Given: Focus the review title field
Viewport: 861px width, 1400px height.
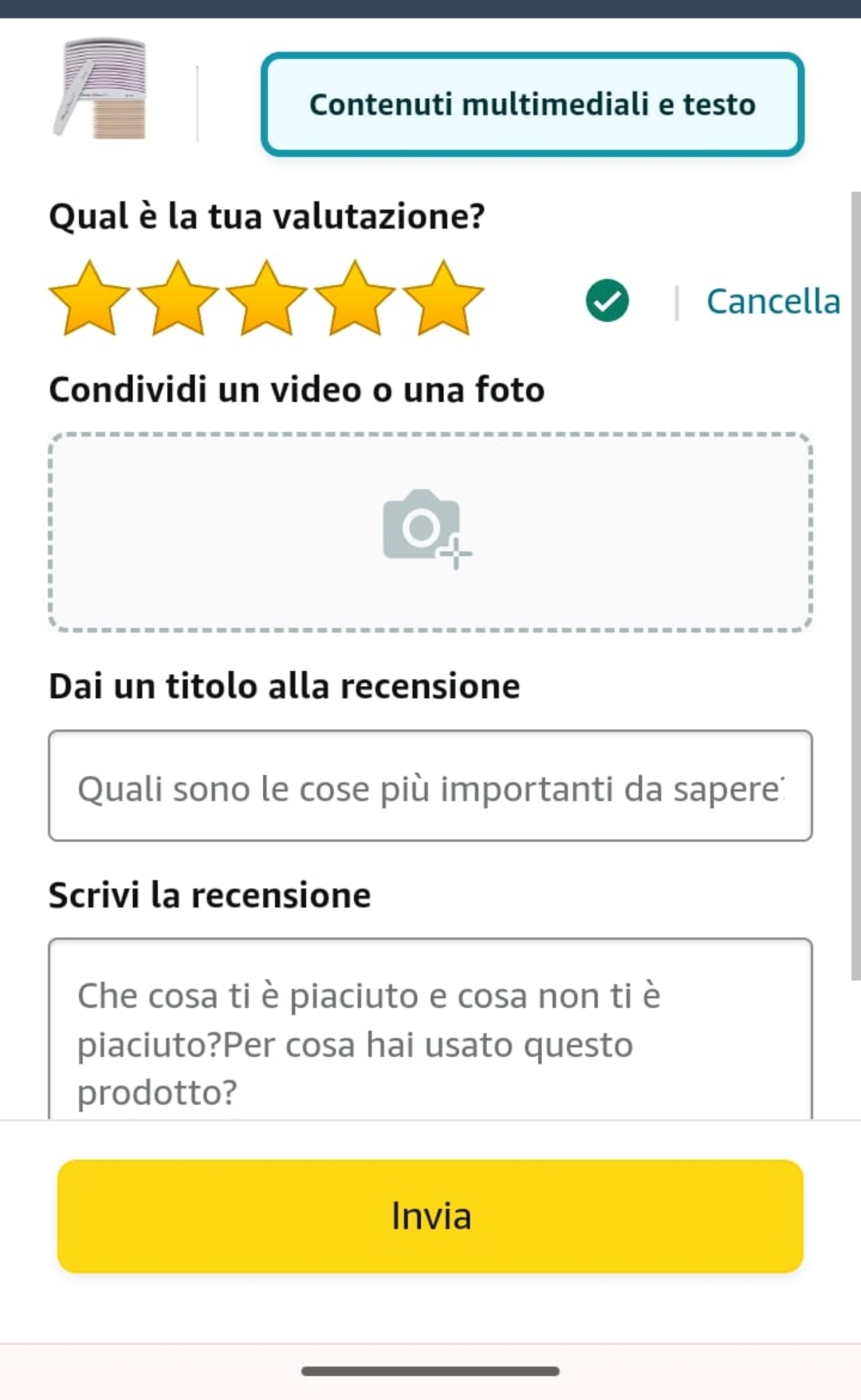Looking at the screenshot, I should (x=430, y=786).
